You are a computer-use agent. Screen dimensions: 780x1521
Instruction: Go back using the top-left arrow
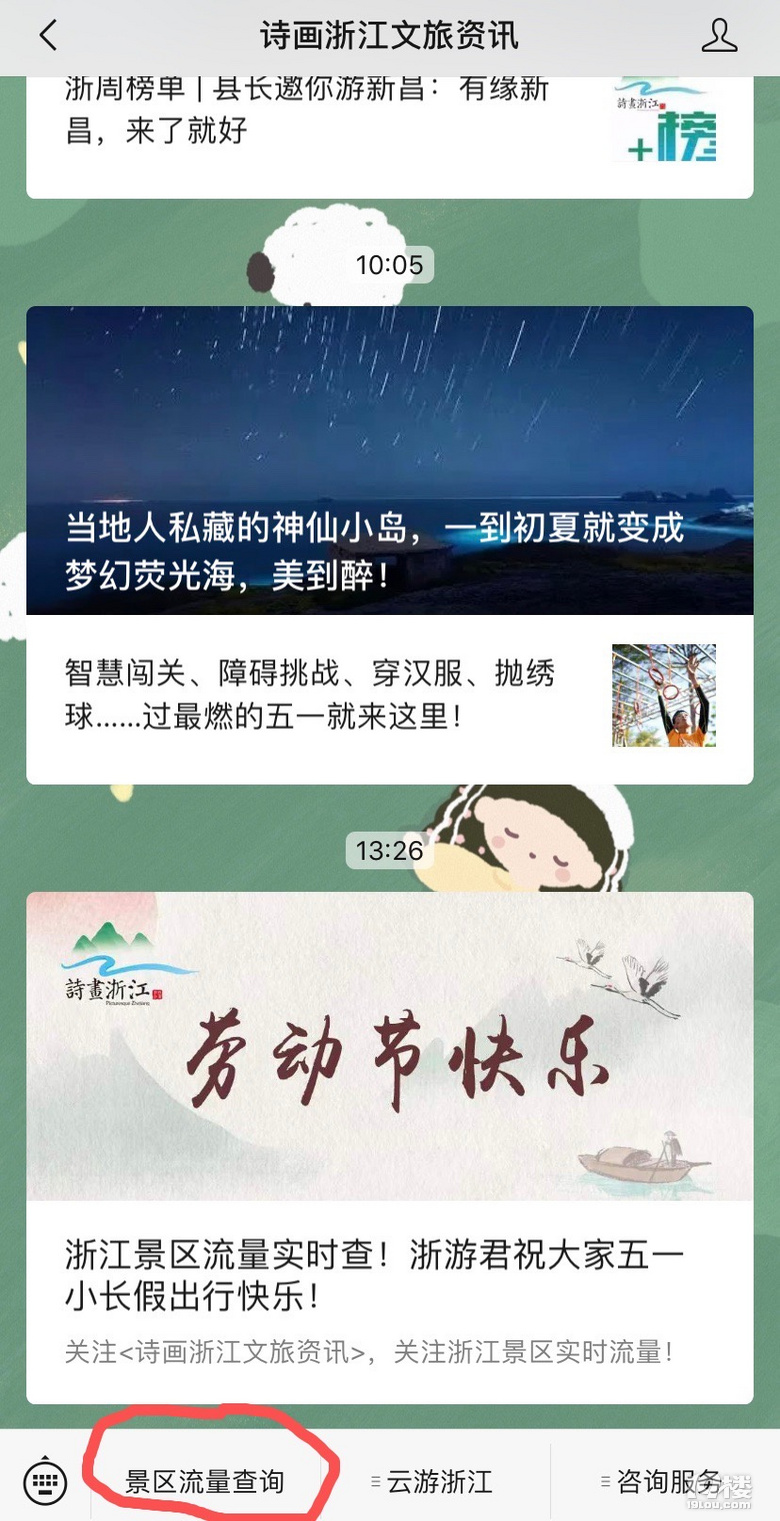(48, 36)
